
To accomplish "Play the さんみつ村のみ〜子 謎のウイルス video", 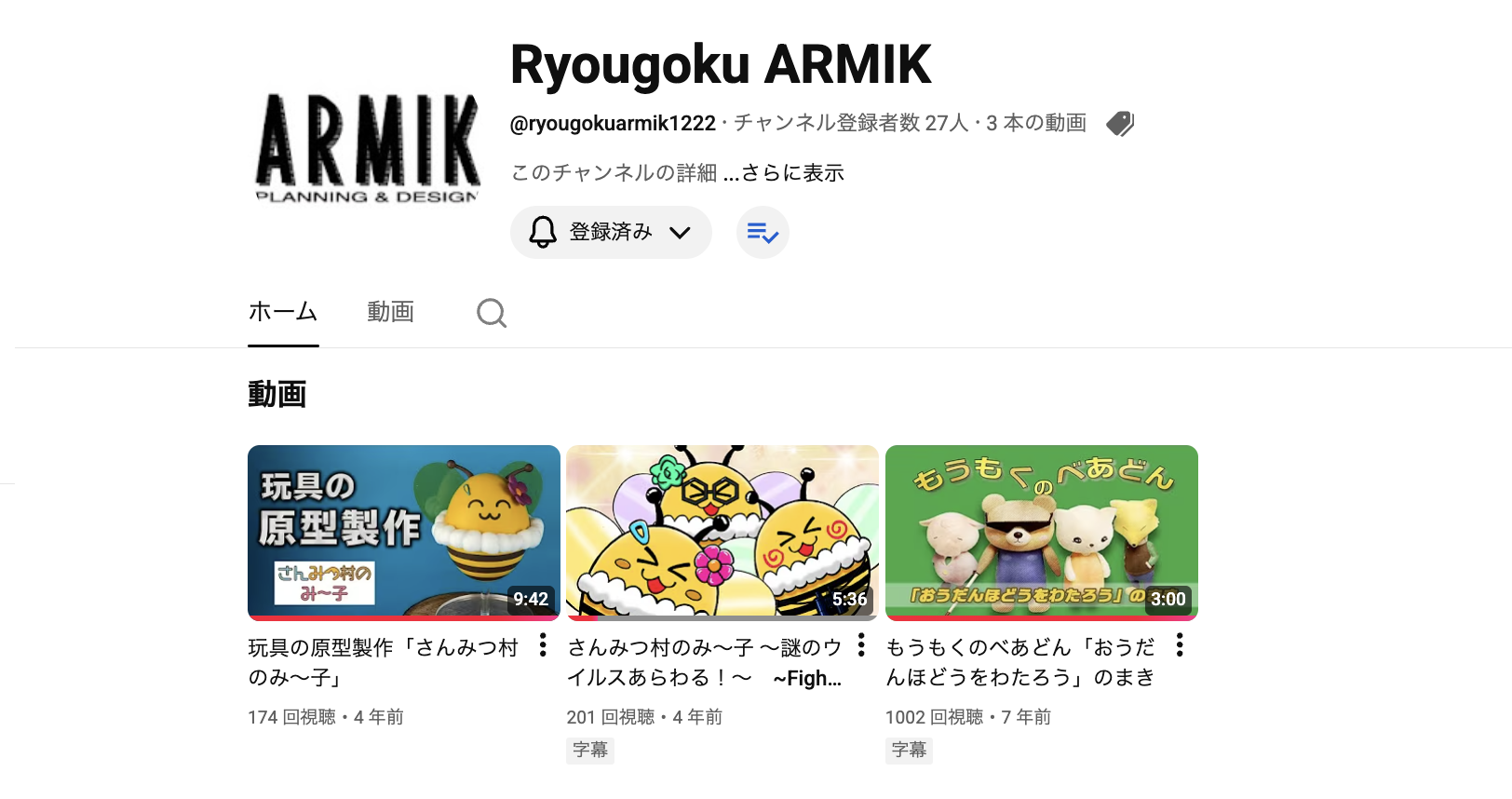I will [x=722, y=532].
